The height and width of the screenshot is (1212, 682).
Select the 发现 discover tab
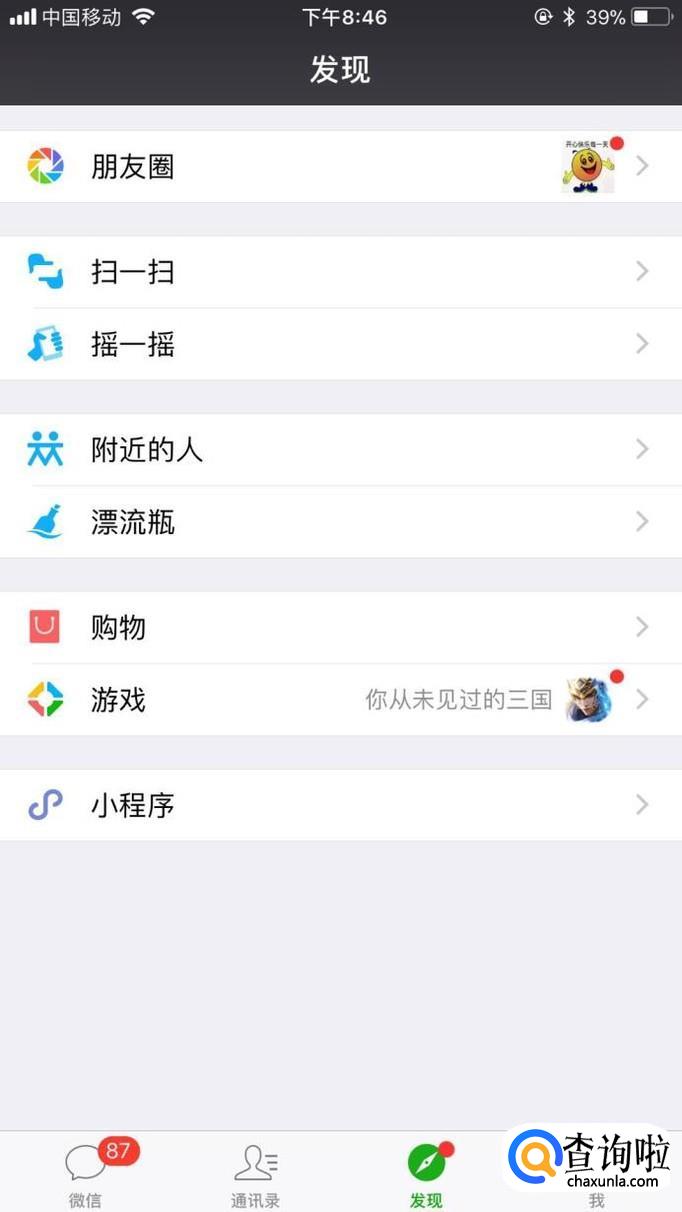[426, 1174]
